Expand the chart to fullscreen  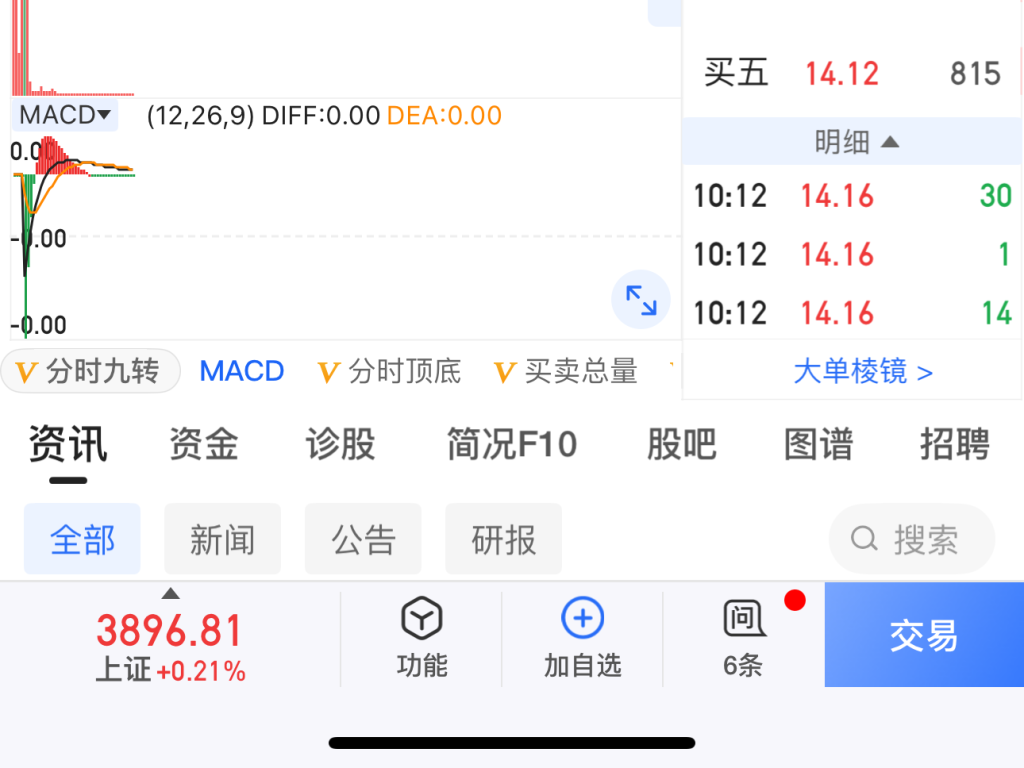[640, 299]
